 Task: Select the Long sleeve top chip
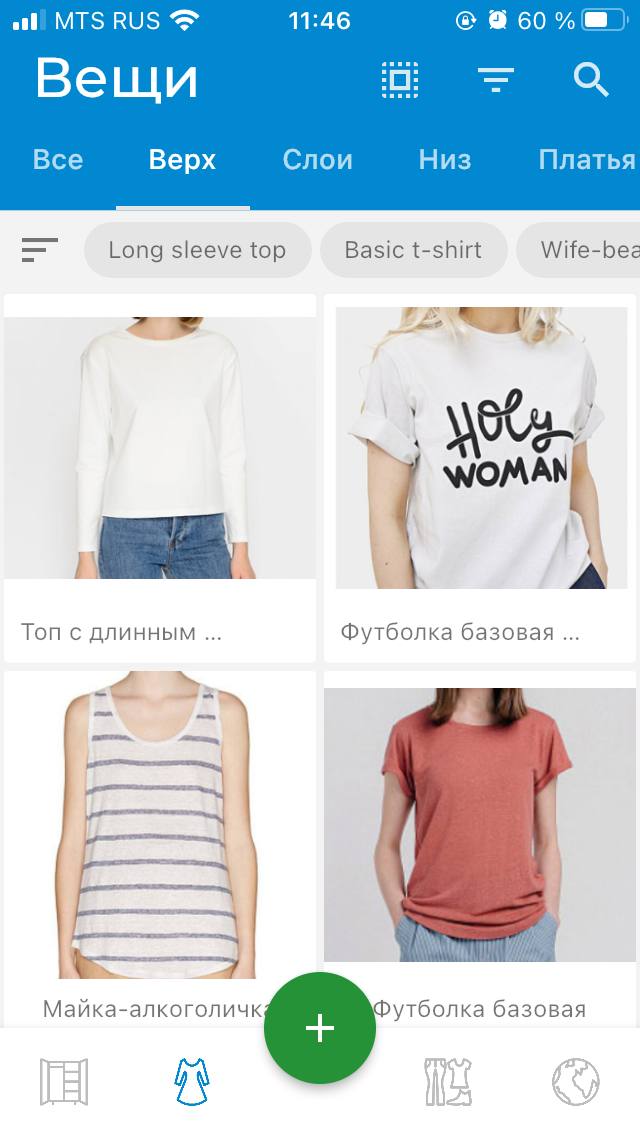tap(197, 250)
